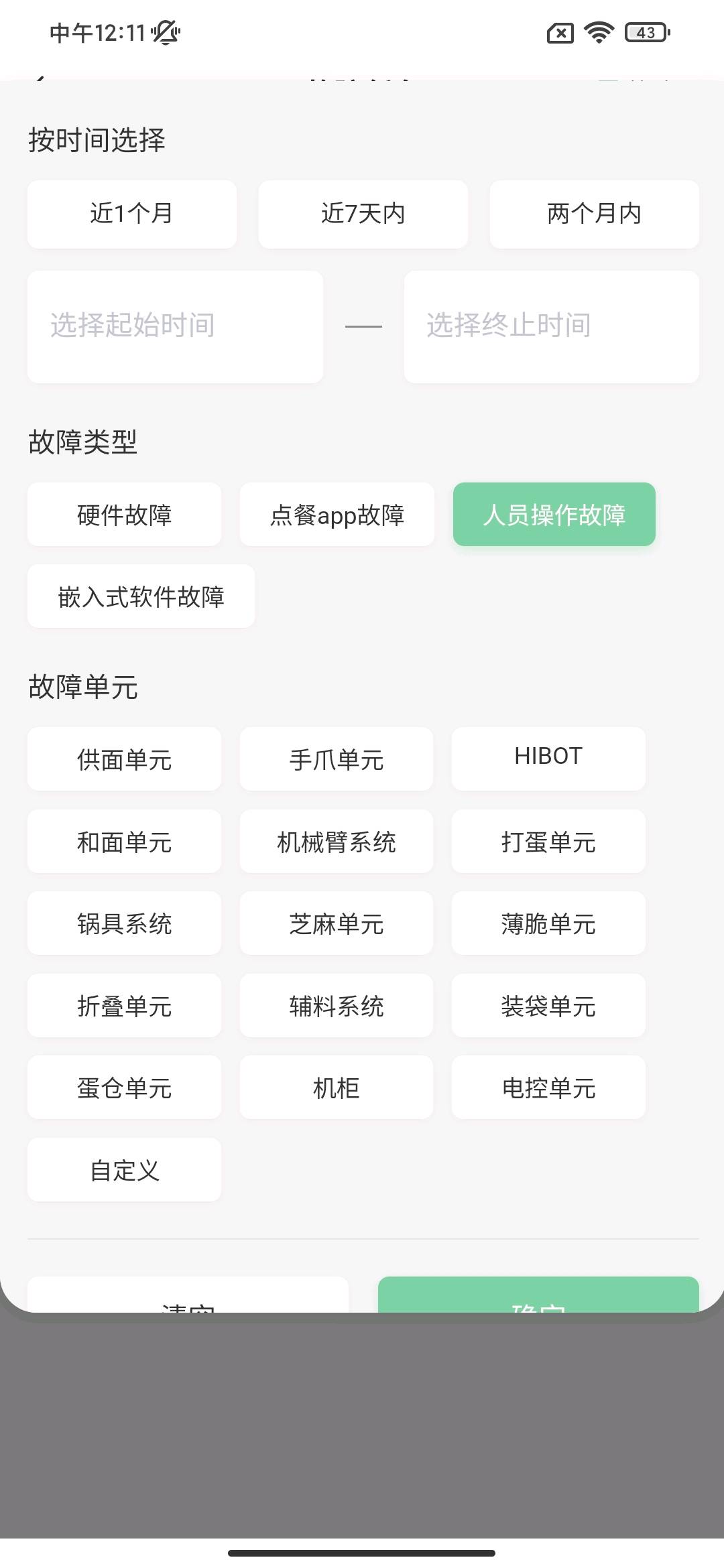This screenshot has height=1568, width=724.
Task: Choose the 近7天内 time range
Action: click(x=363, y=214)
